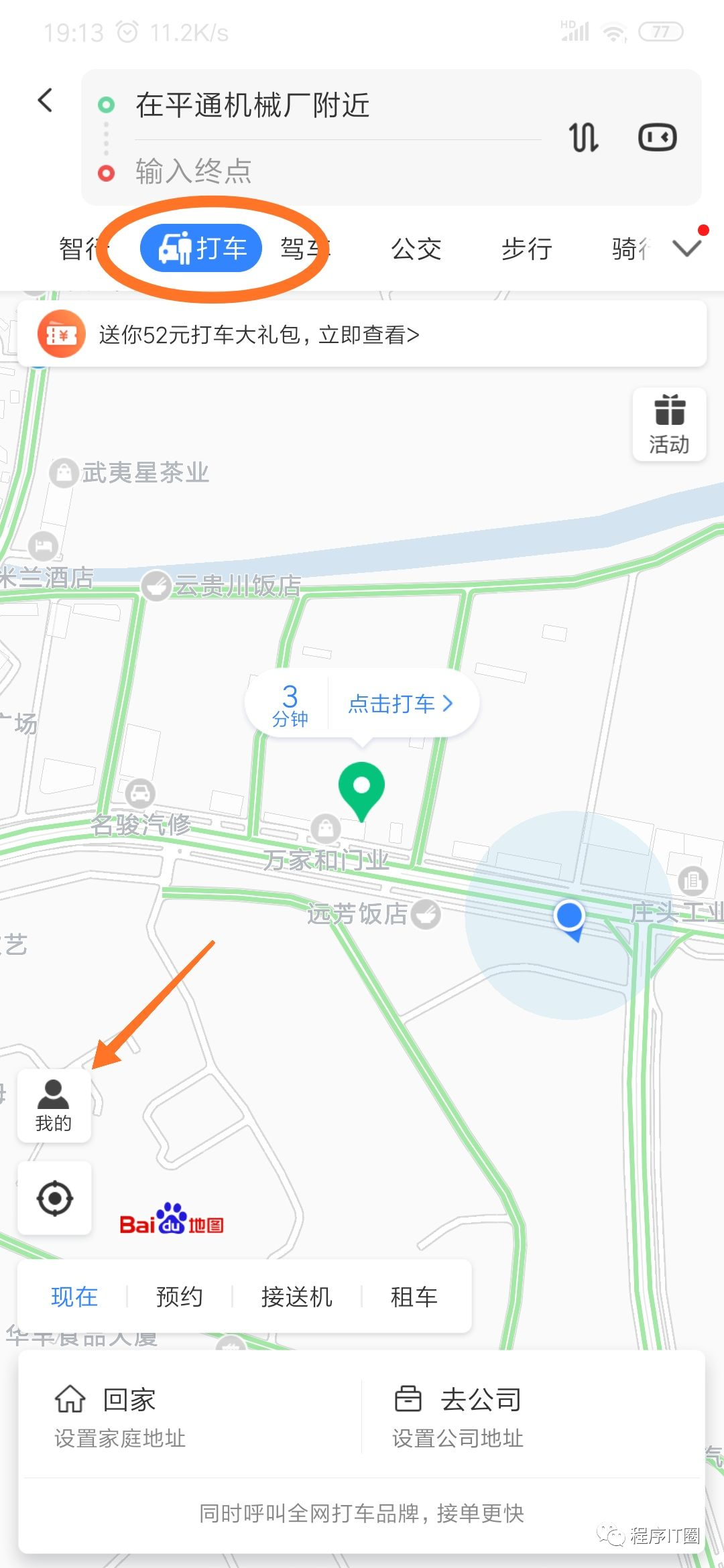Image resolution: width=724 pixels, height=1568 pixels.
Task: Swap start and end points
Action: [583, 137]
